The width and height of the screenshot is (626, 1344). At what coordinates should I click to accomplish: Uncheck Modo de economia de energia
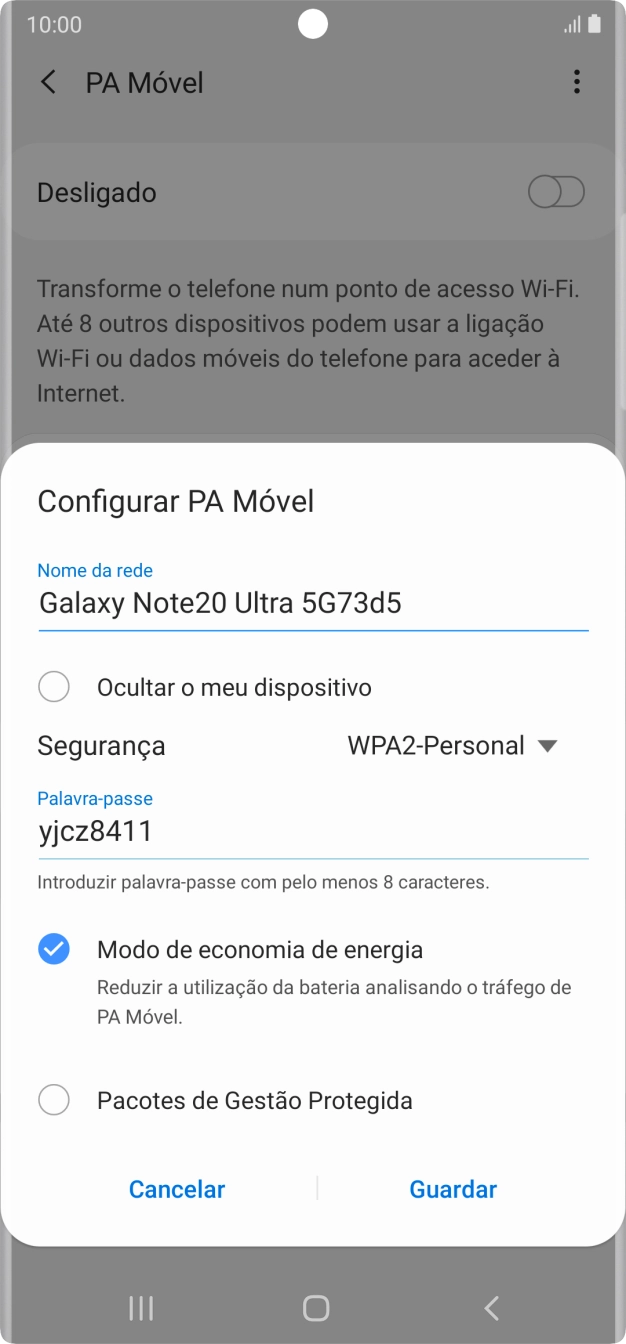(x=54, y=949)
